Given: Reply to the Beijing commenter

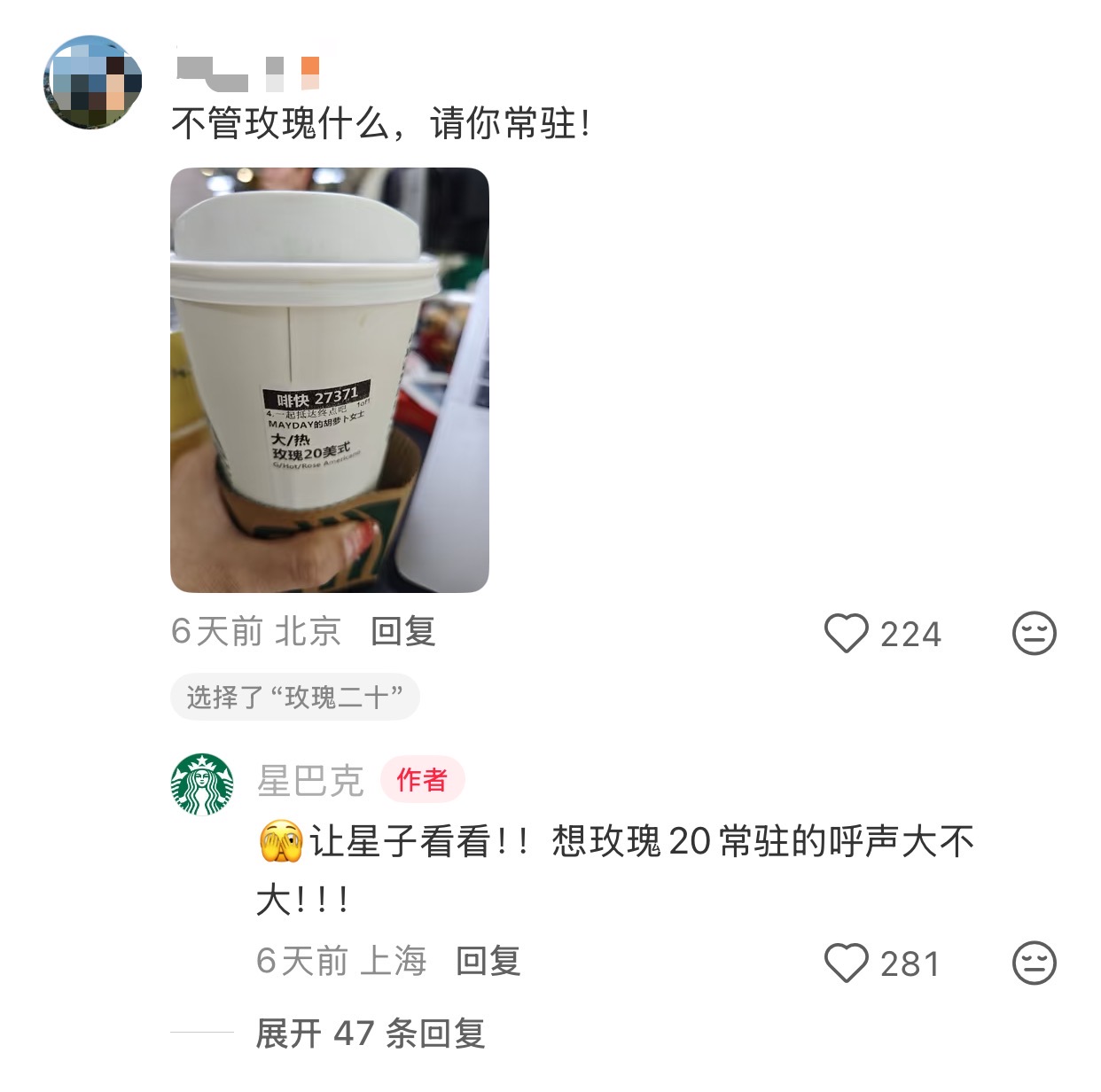Looking at the screenshot, I should tap(403, 632).
